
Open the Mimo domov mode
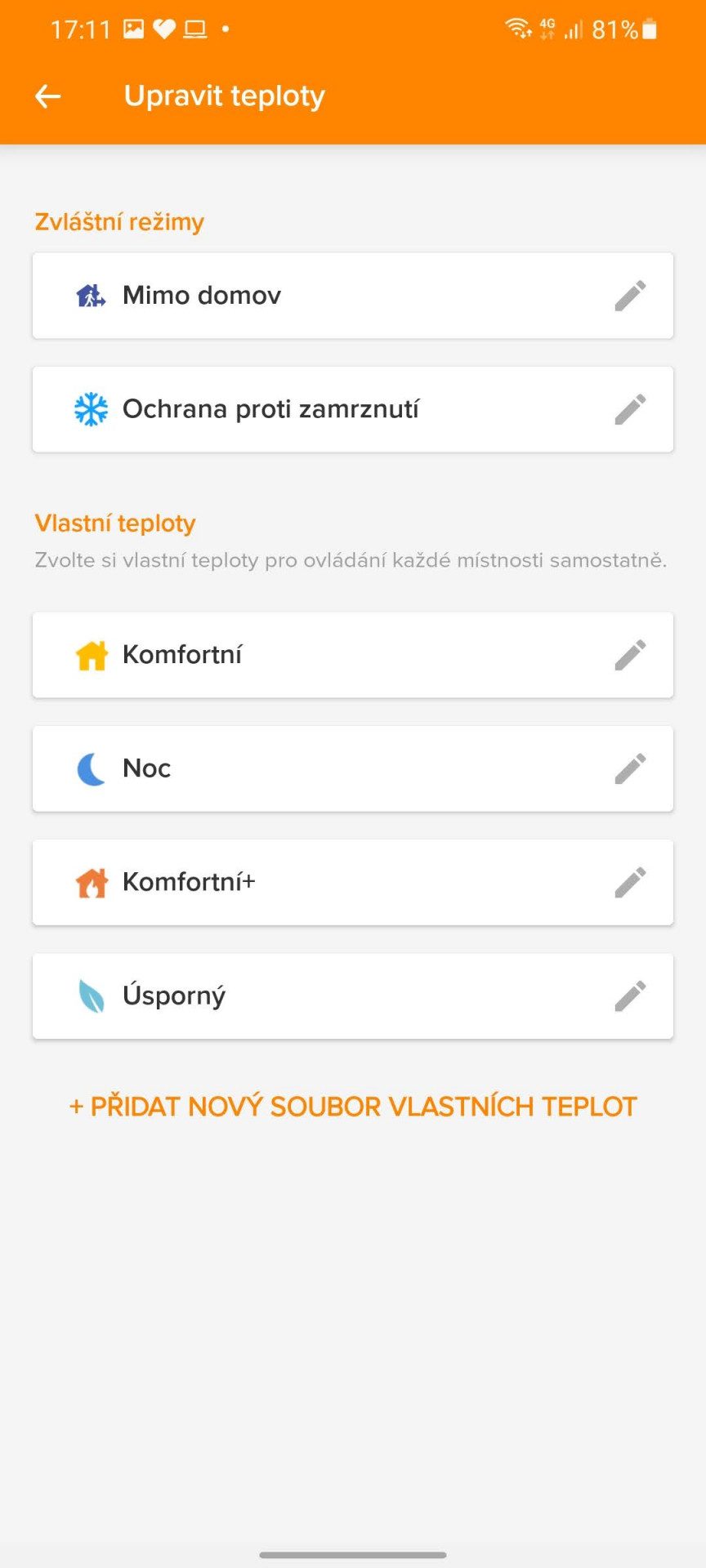[x=353, y=296]
